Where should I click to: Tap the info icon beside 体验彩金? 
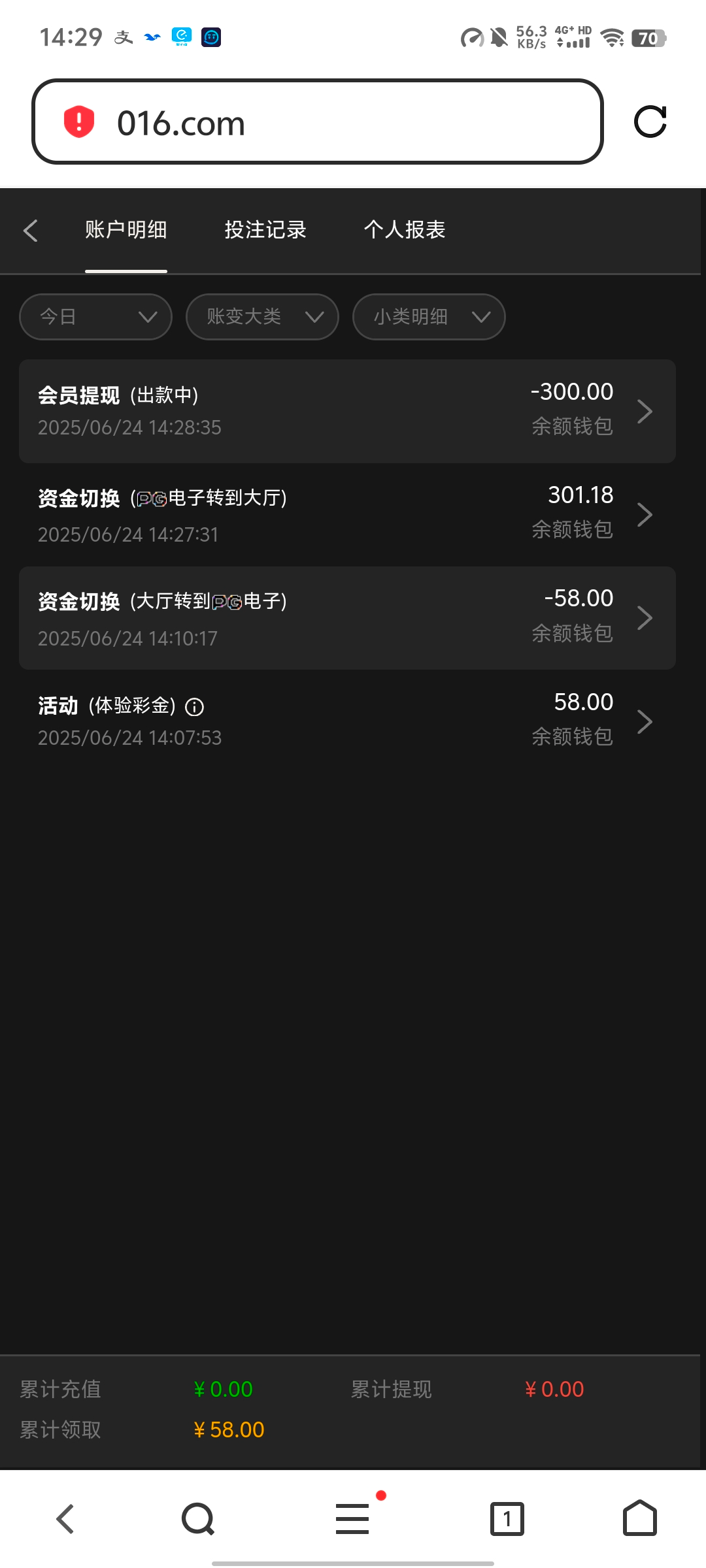tap(195, 707)
